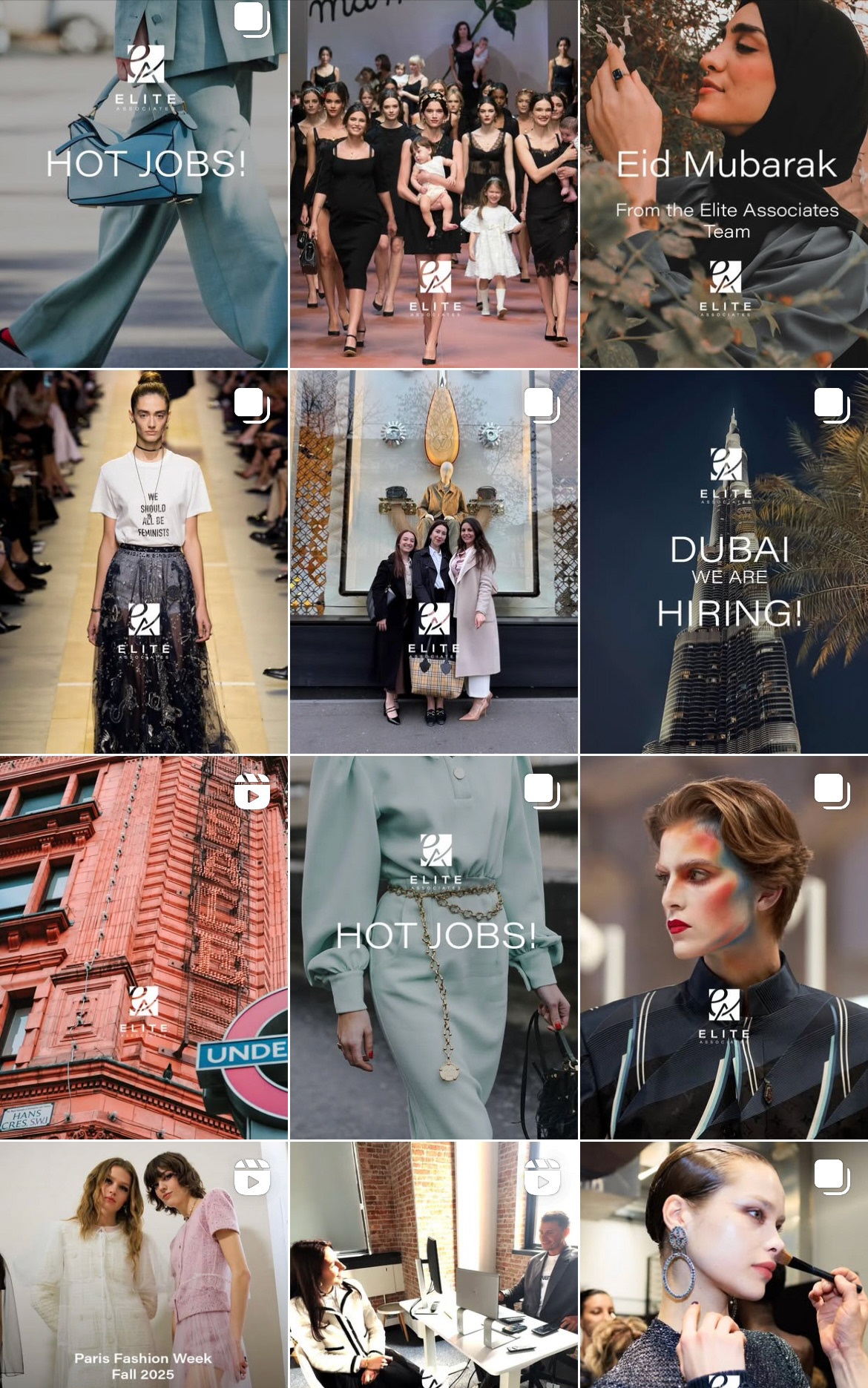The image size is (868, 1388).
Task: Open the 'We should all be feminists' runway post
Action: (x=143, y=562)
